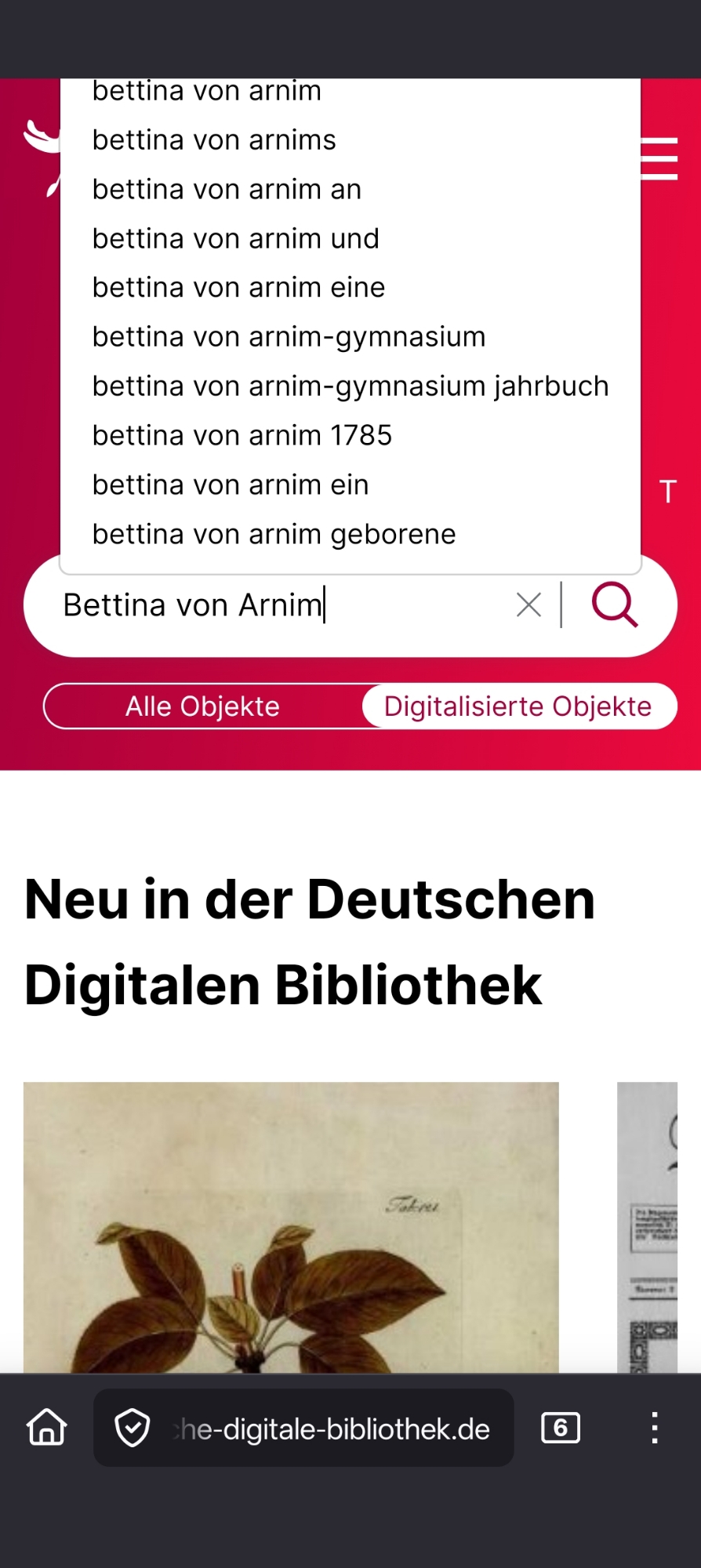
Task: Go to the browser home page
Action: coord(47,1428)
